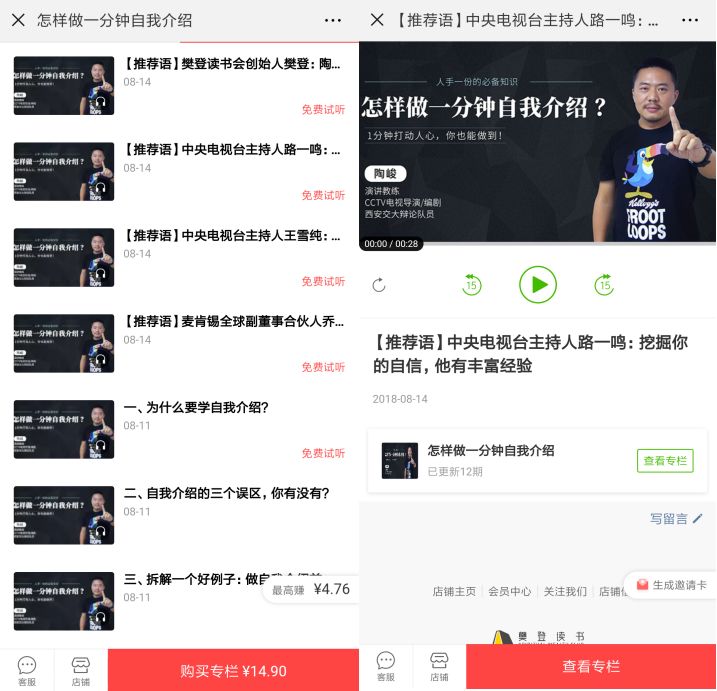
Task: Tap 生成邀请卡 floating button
Action: 671,585
